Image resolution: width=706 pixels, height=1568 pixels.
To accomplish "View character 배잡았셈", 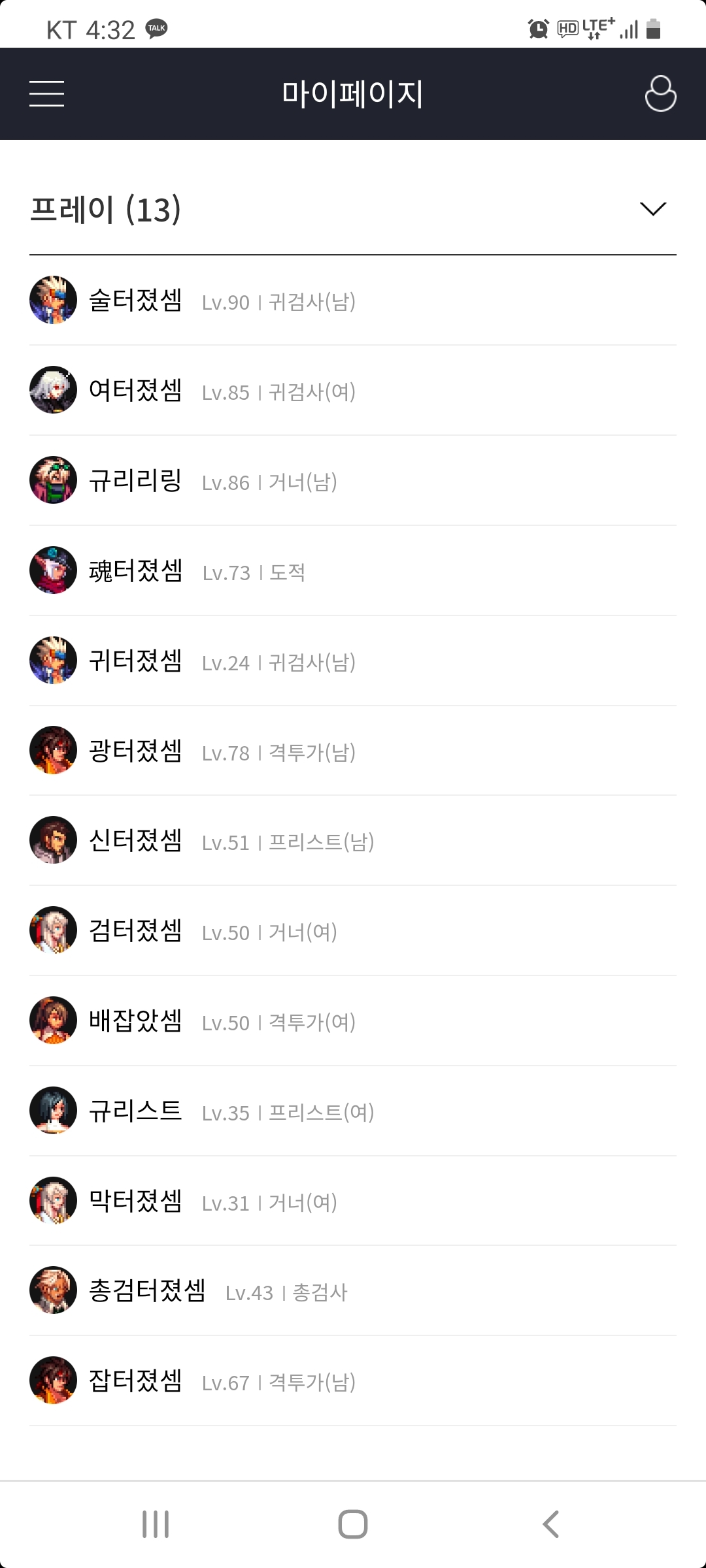I will (135, 1021).
